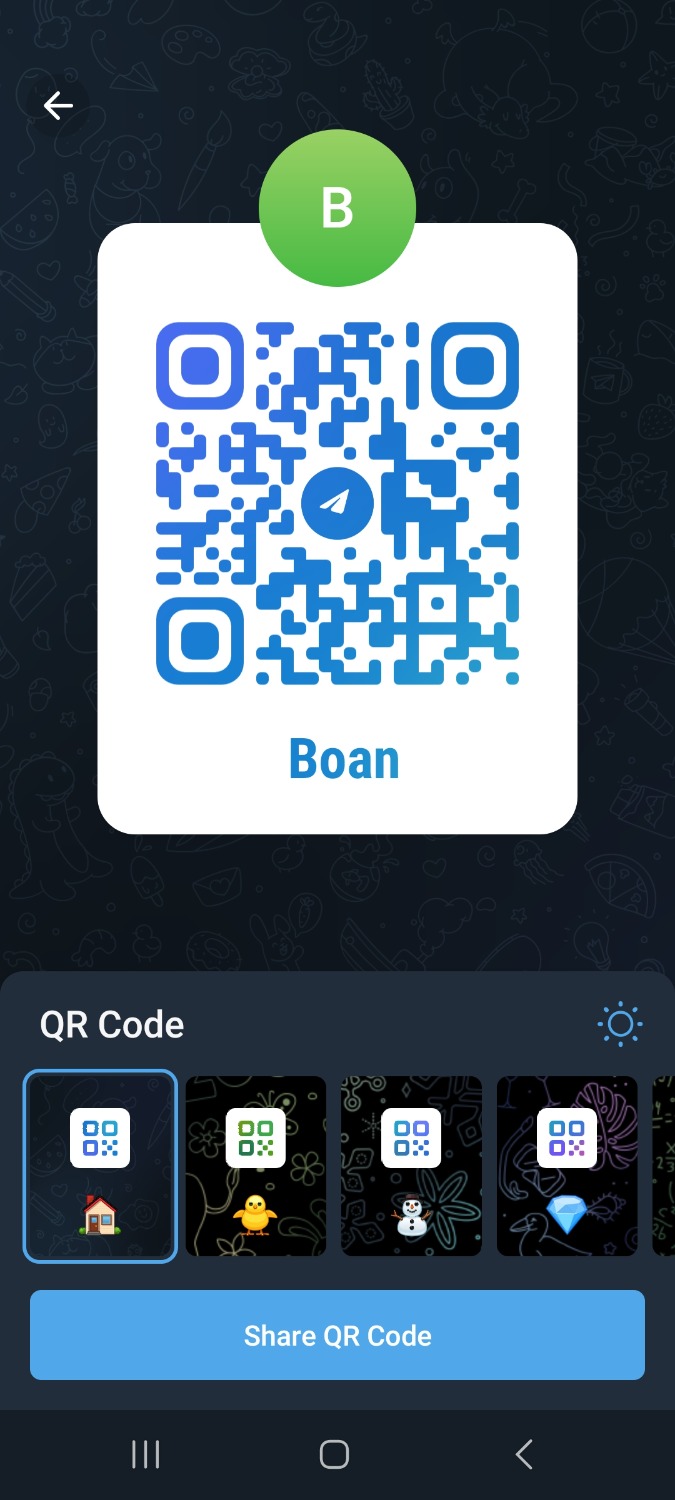Go to the home screen

[334, 1455]
